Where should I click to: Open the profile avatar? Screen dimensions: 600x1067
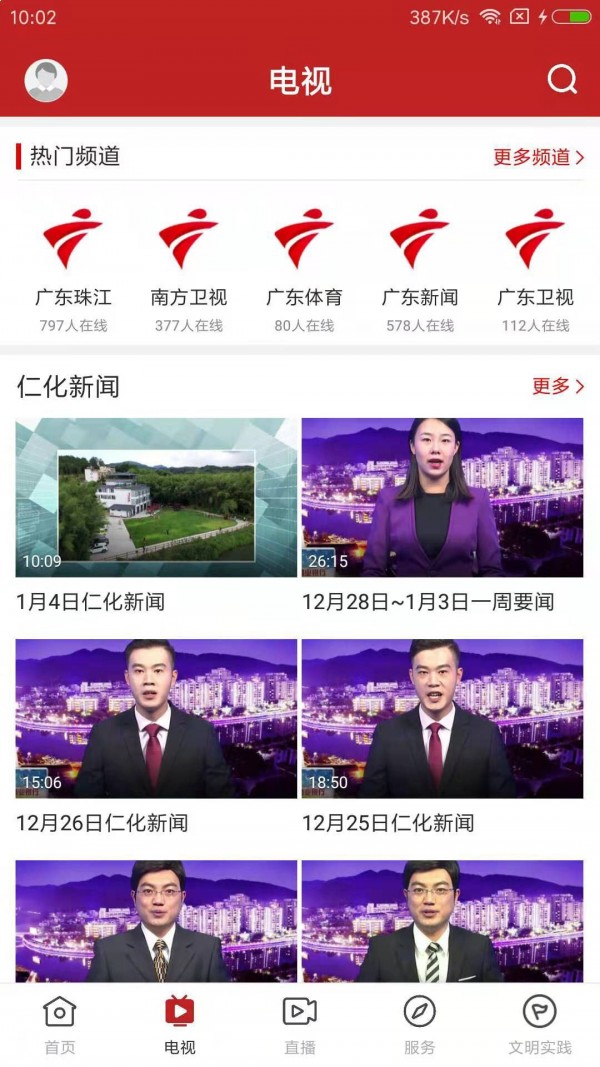click(46, 81)
